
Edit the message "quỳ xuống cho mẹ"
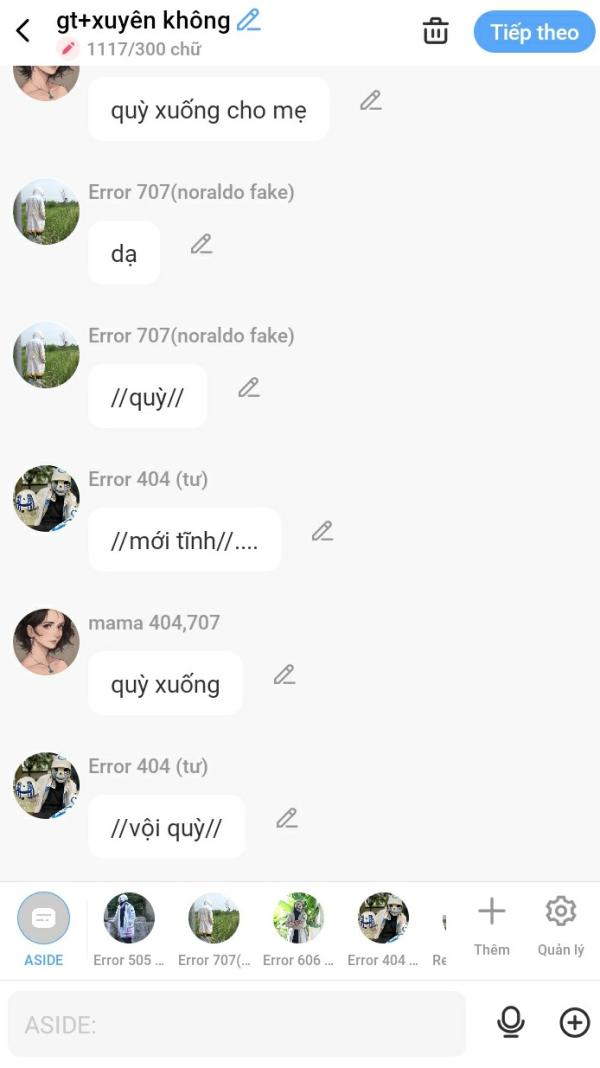pos(371,100)
